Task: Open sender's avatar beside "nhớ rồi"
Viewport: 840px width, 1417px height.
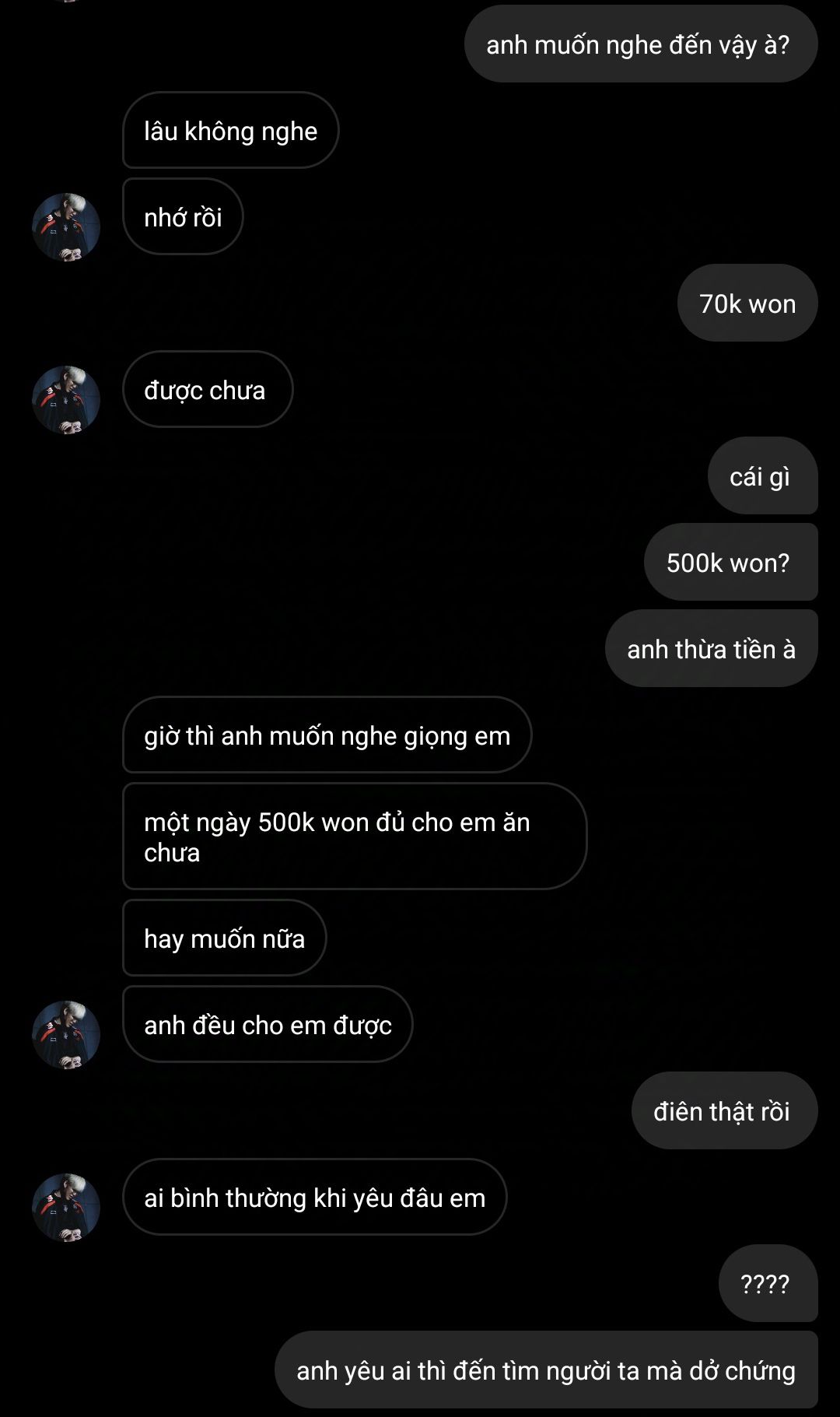Action: pyautogui.click(x=66, y=227)
